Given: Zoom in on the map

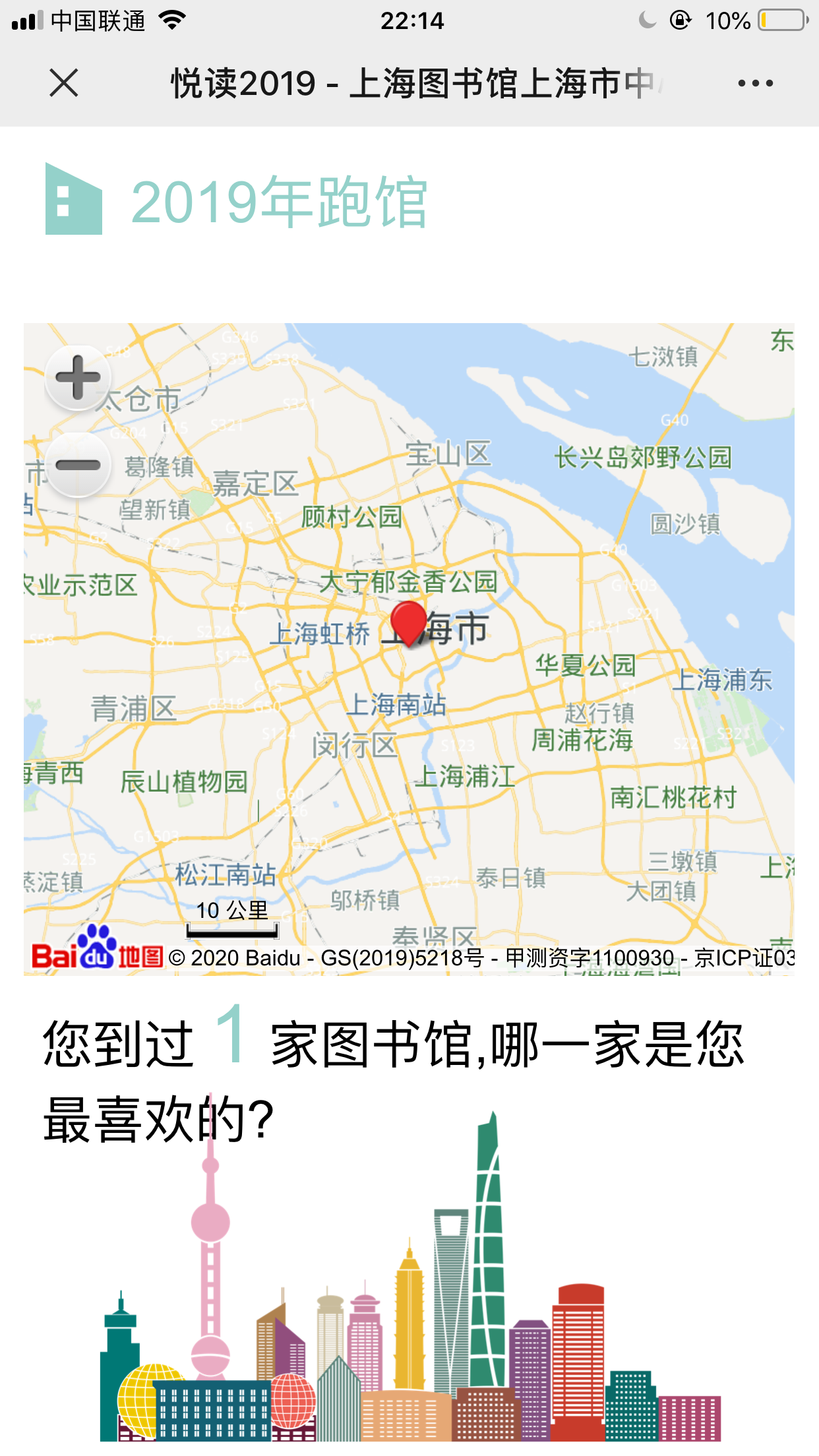Looking at the screenshot, I should [x=78, y=378].
